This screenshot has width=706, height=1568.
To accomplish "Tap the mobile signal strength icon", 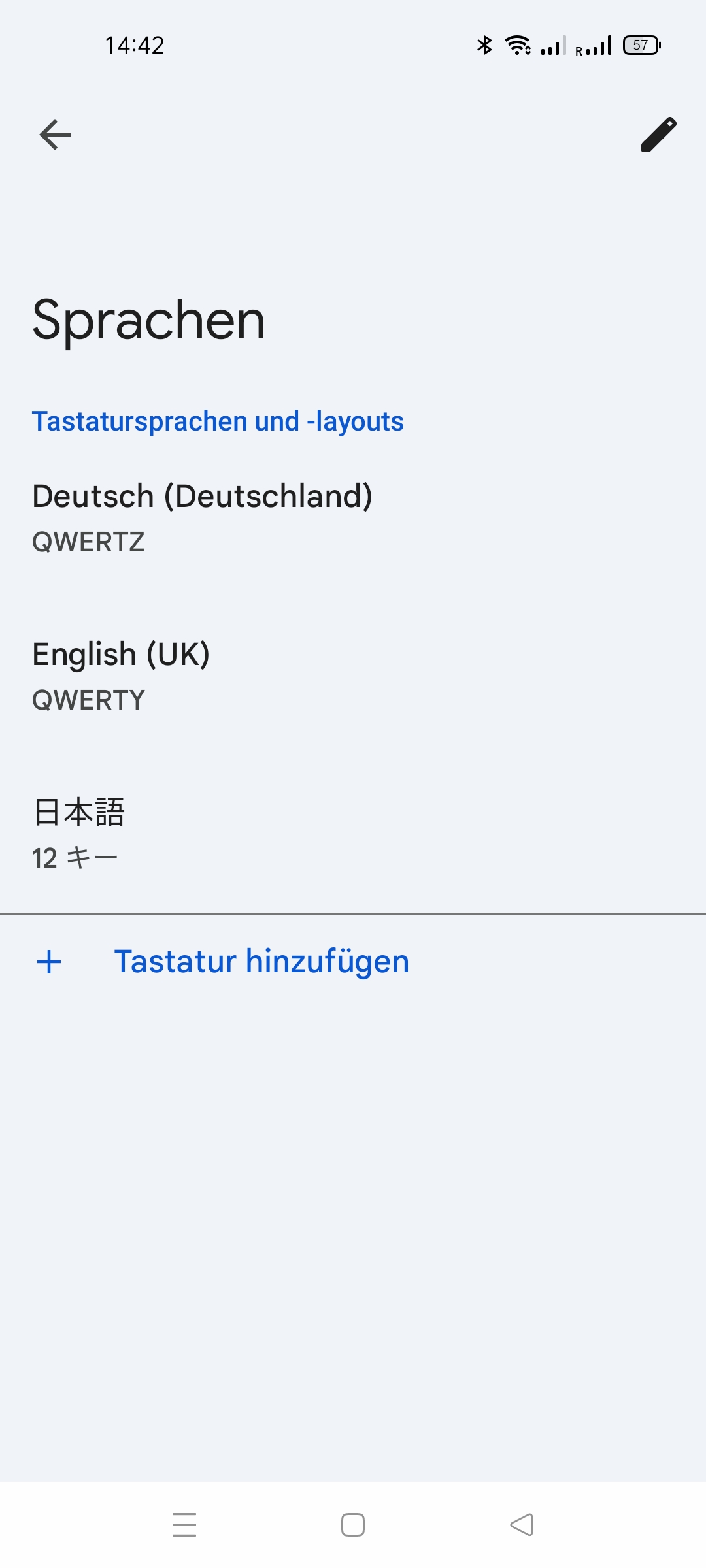I will pos(552,44).
